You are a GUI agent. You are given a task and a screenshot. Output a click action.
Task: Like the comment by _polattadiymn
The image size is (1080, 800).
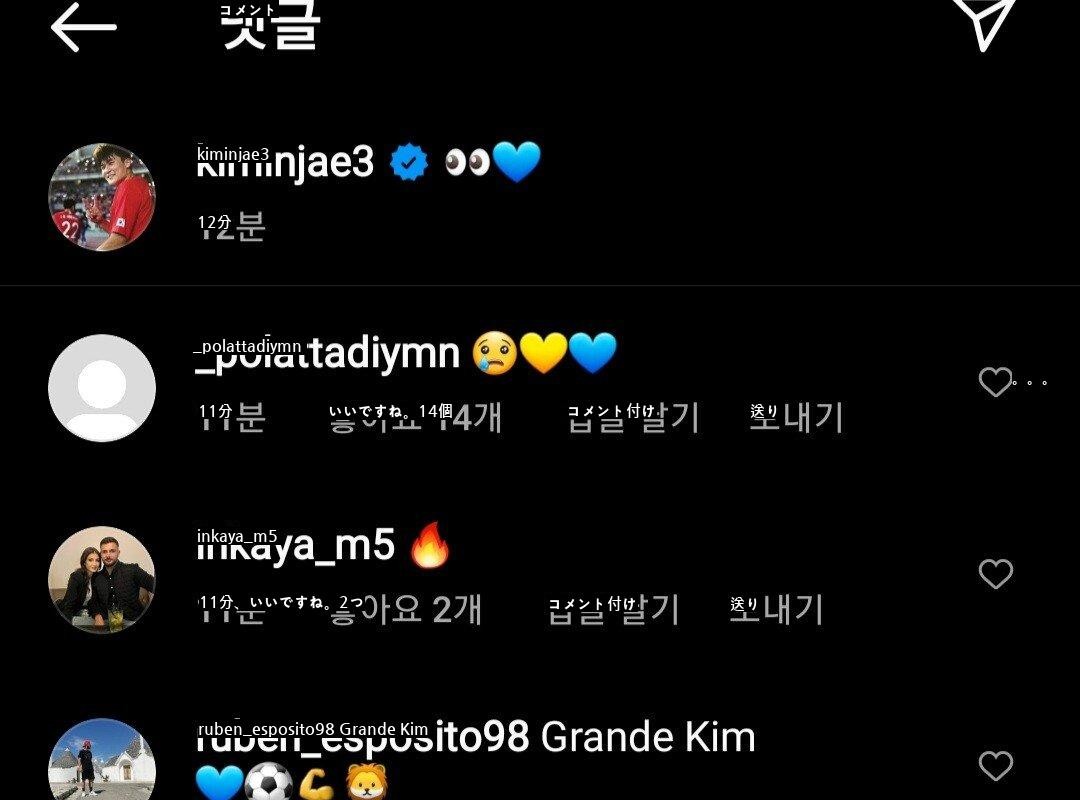point(995,382)
